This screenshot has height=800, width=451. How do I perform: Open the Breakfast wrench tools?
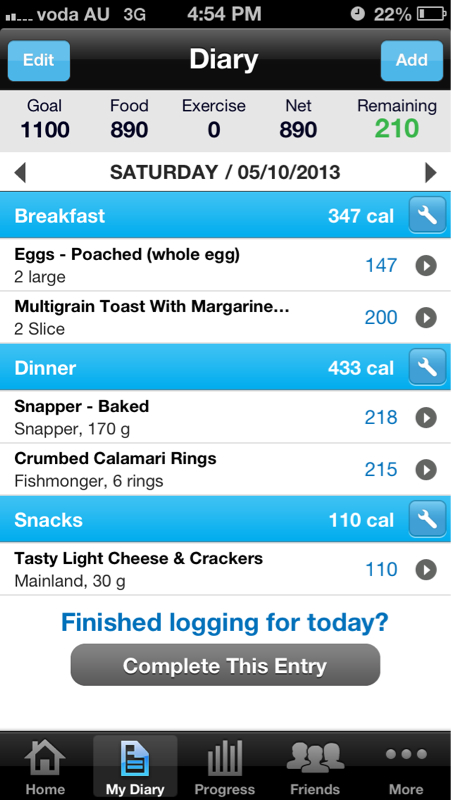click(428, 215)
